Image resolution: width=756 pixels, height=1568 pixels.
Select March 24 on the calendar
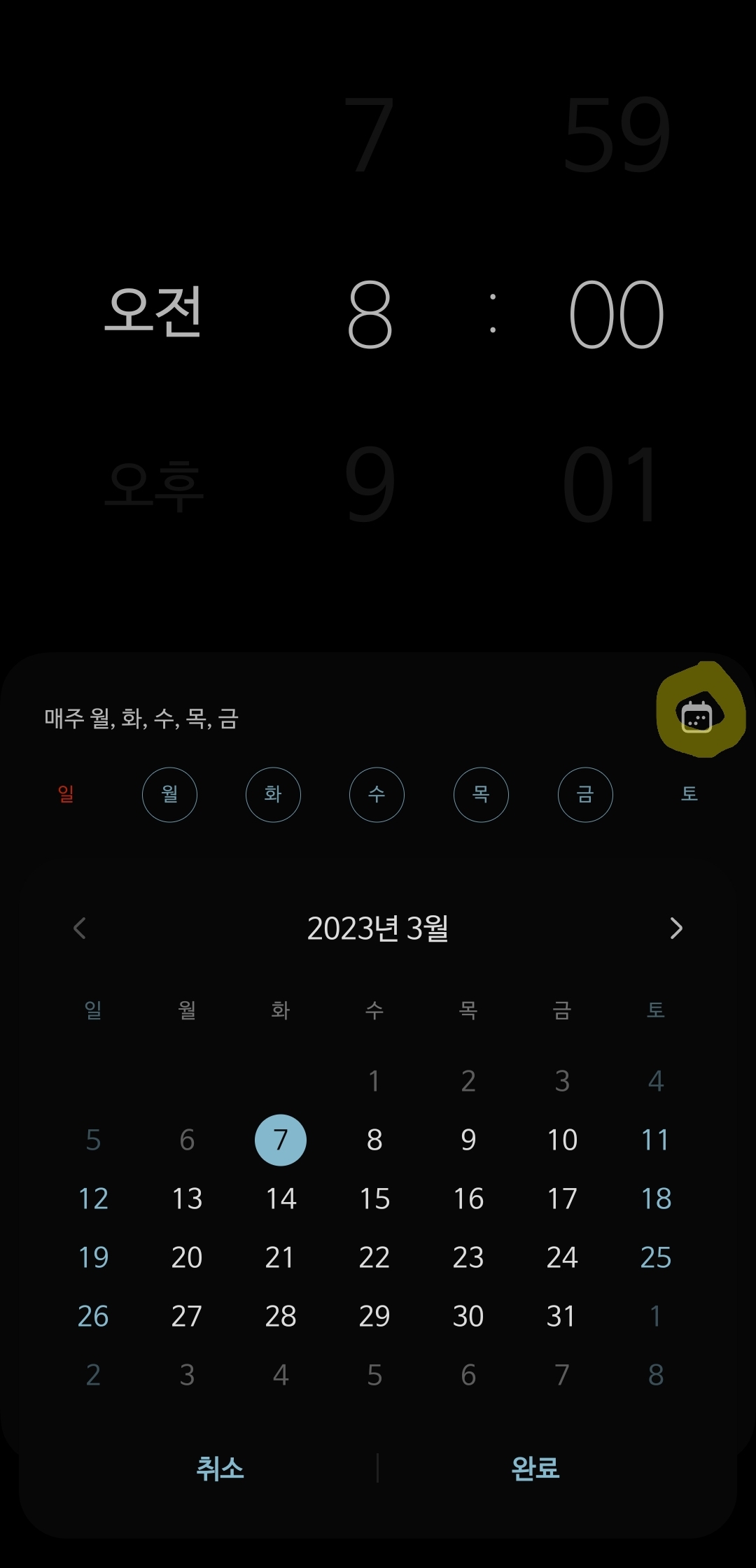point(562,1257)
